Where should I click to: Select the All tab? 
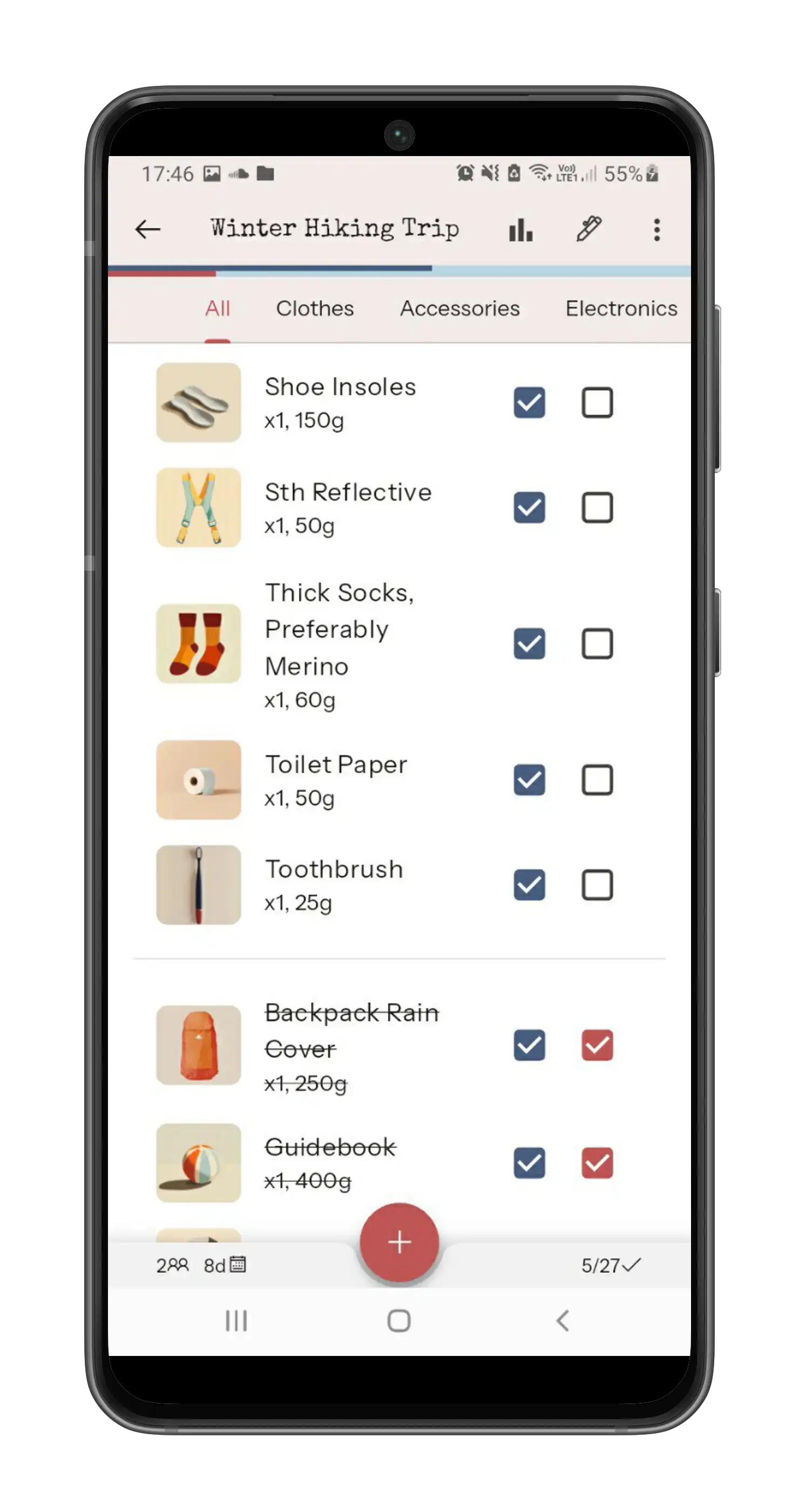218,308
